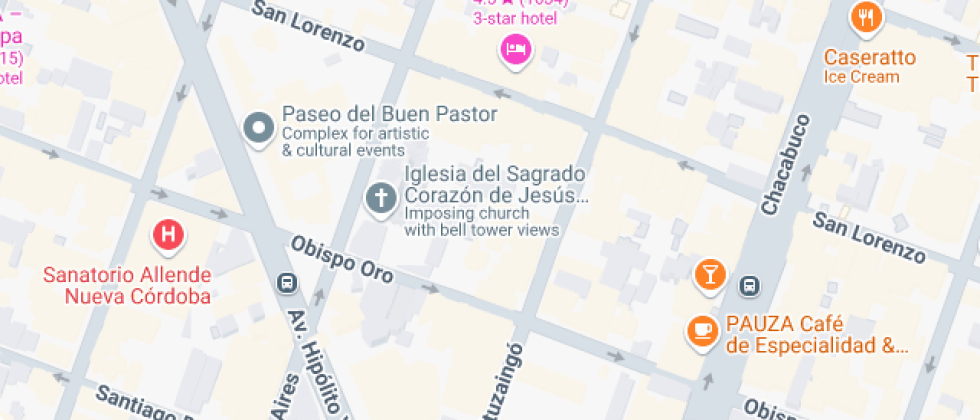
Task: Tap the Sanatorio Allende Nueva Córdoba hospital pin
Action: tap(168, 236)
